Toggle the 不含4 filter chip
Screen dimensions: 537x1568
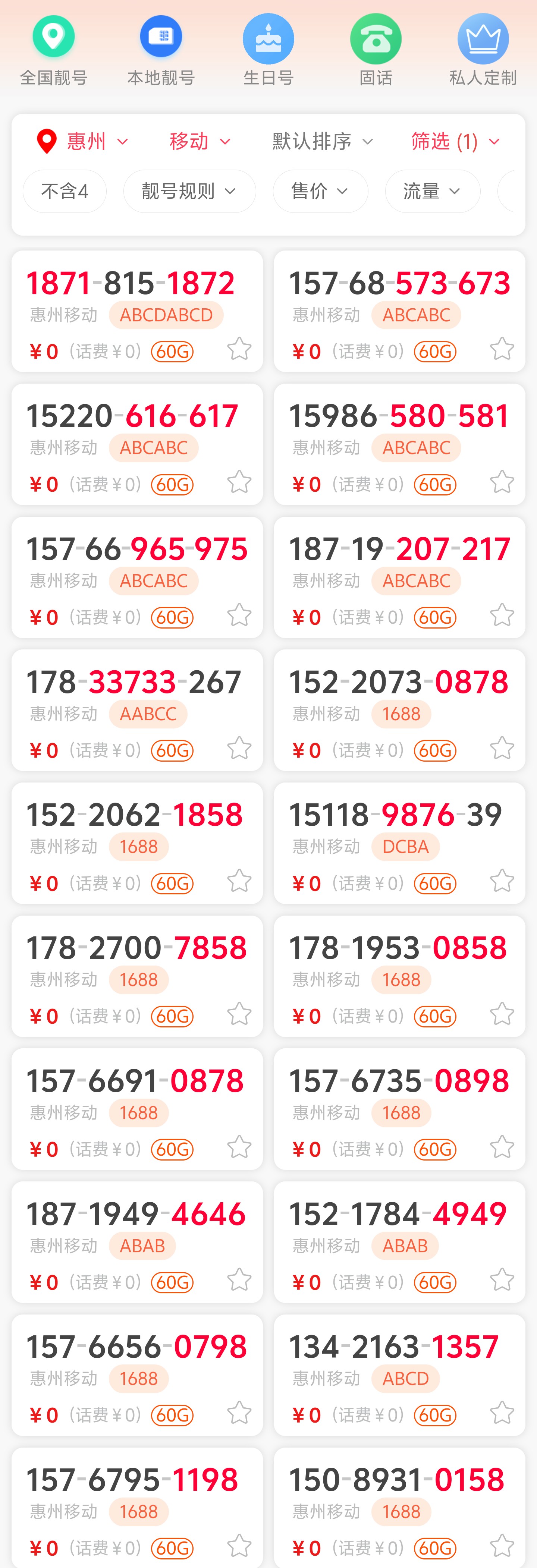tap(65, 191)
